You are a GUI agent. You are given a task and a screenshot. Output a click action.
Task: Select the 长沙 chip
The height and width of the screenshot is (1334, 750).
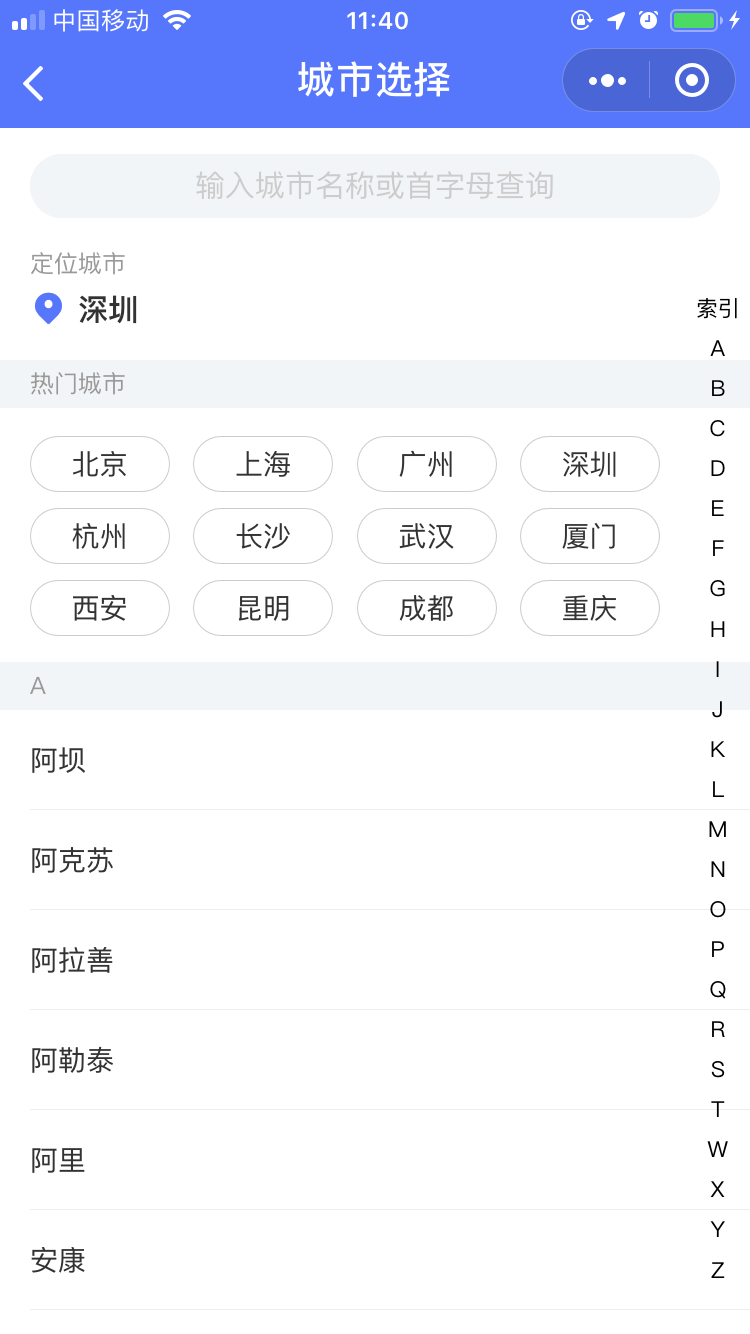point(263,536)
